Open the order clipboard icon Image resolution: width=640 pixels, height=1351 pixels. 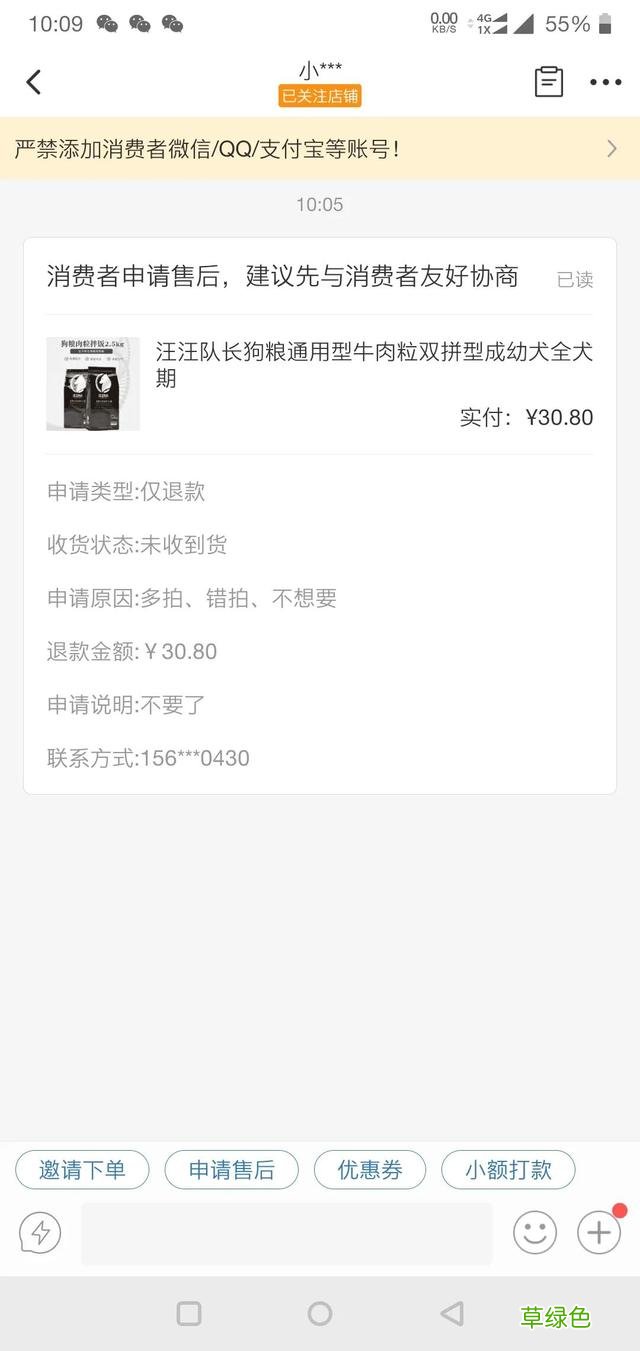point(548,82)
